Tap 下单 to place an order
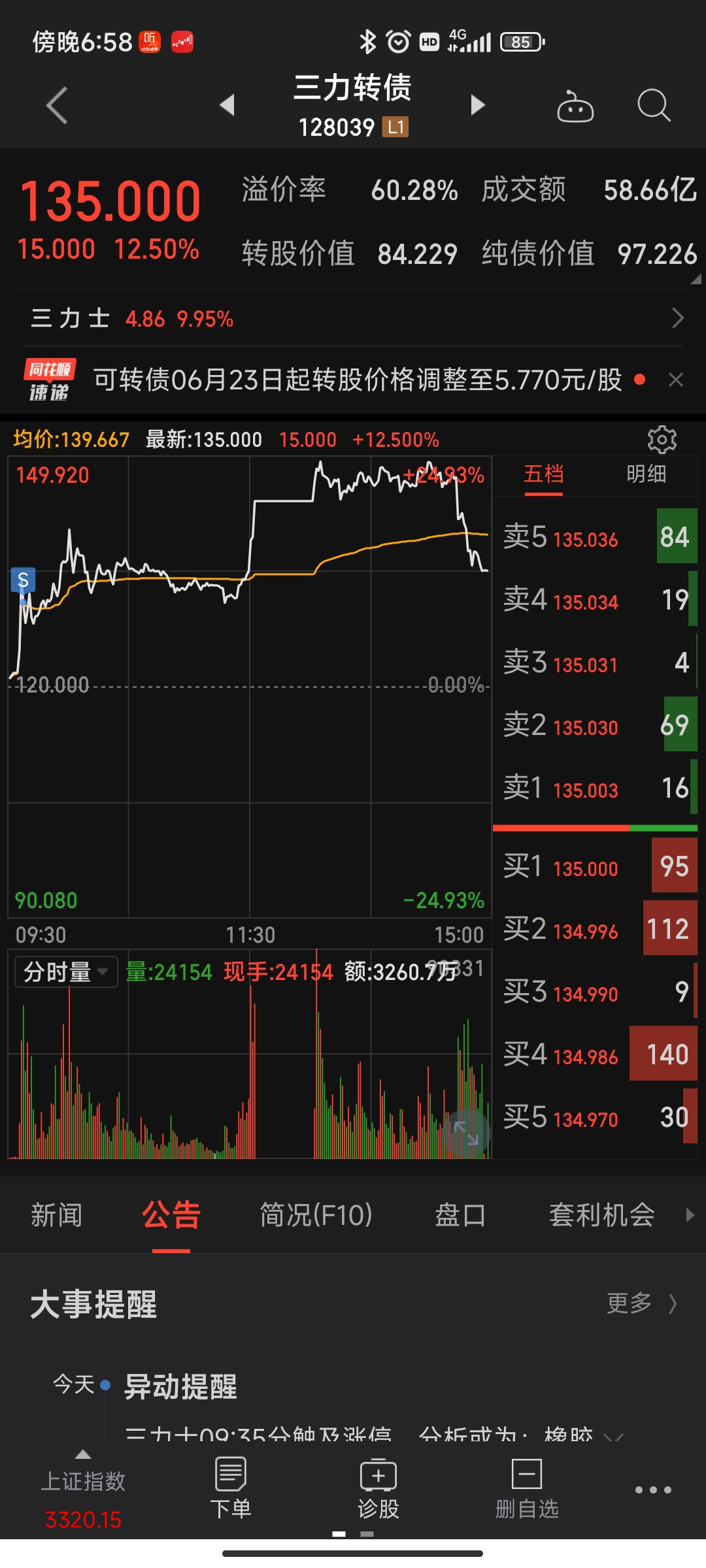This screenshot has height=1568, width=706. click(231, 1490)
